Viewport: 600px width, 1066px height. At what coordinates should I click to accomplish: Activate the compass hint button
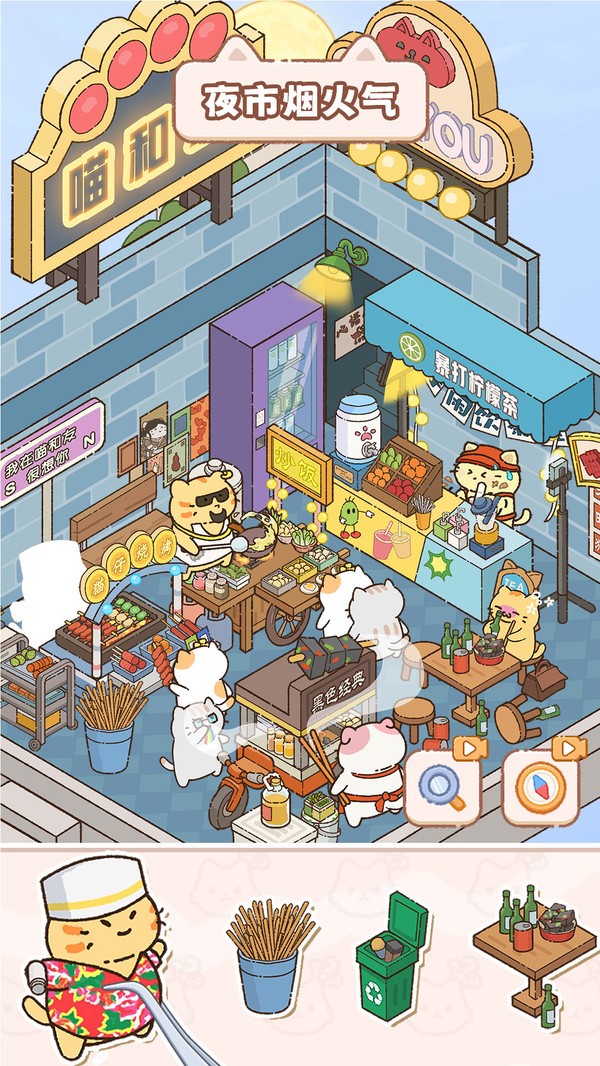[x=540, y=787]
